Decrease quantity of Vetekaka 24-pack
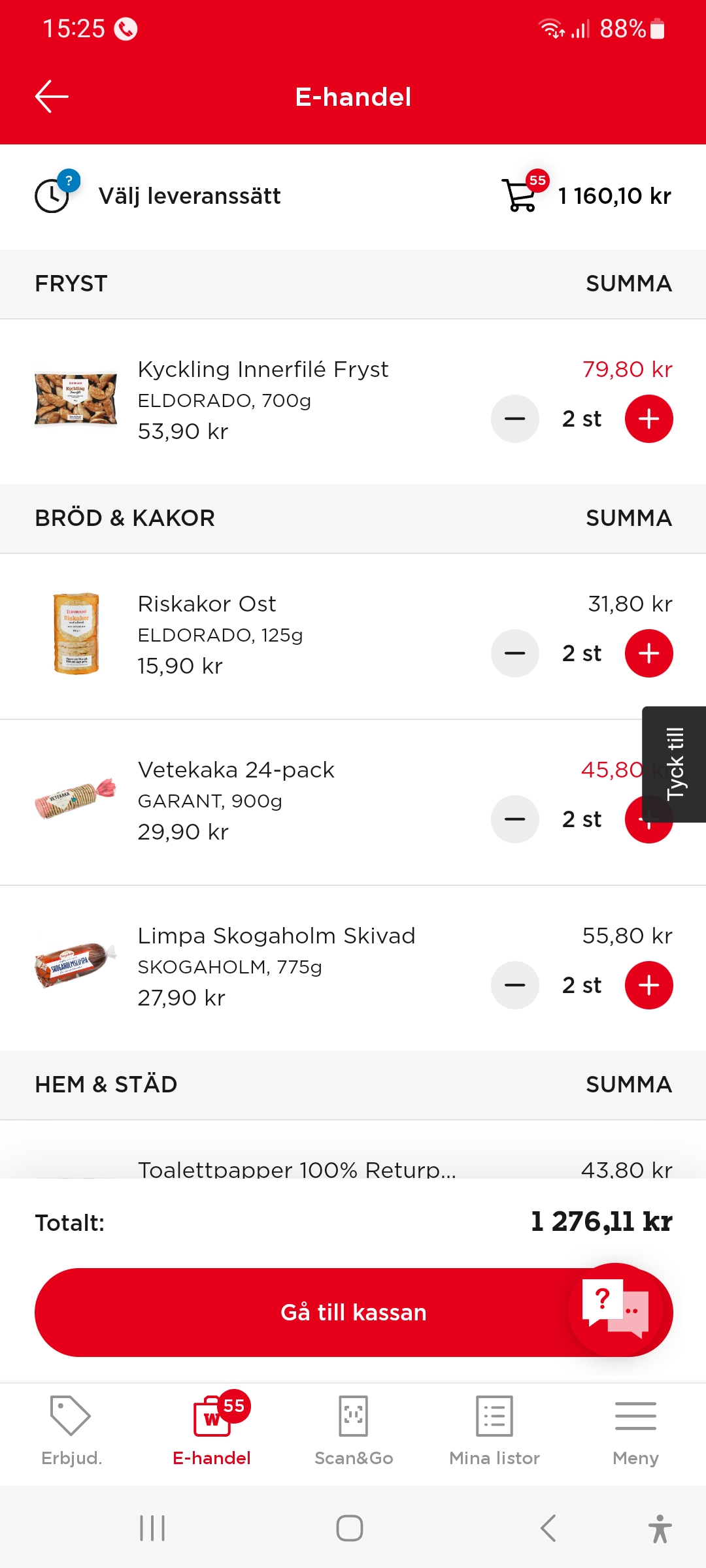 pos(515,819)
